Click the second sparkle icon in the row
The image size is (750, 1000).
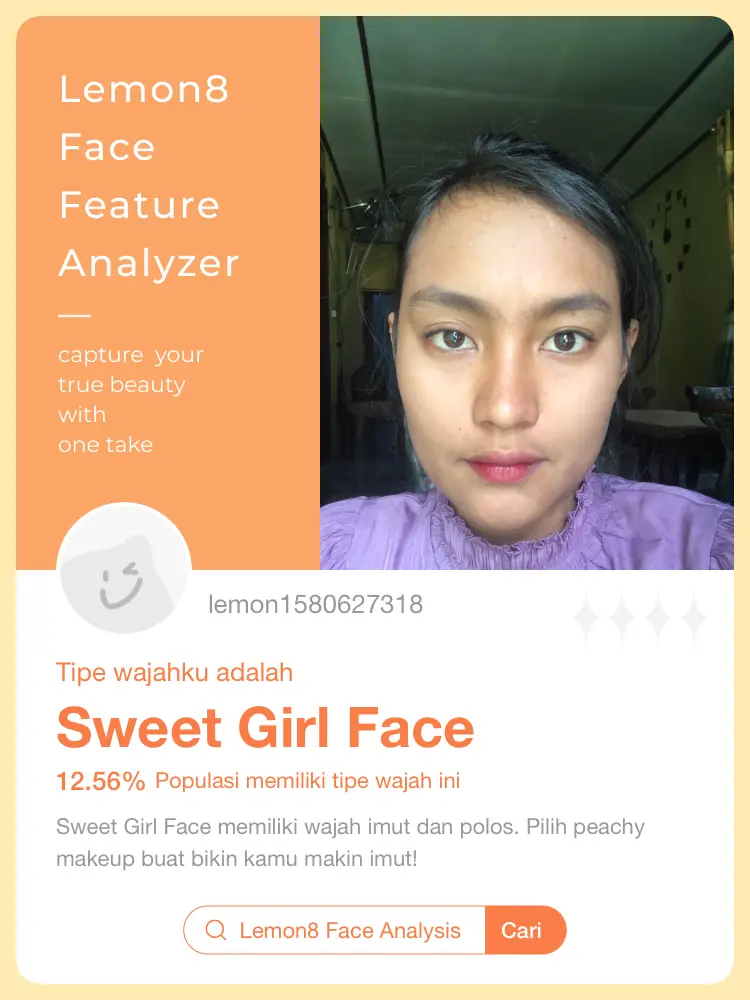click(x=622, y=617)
